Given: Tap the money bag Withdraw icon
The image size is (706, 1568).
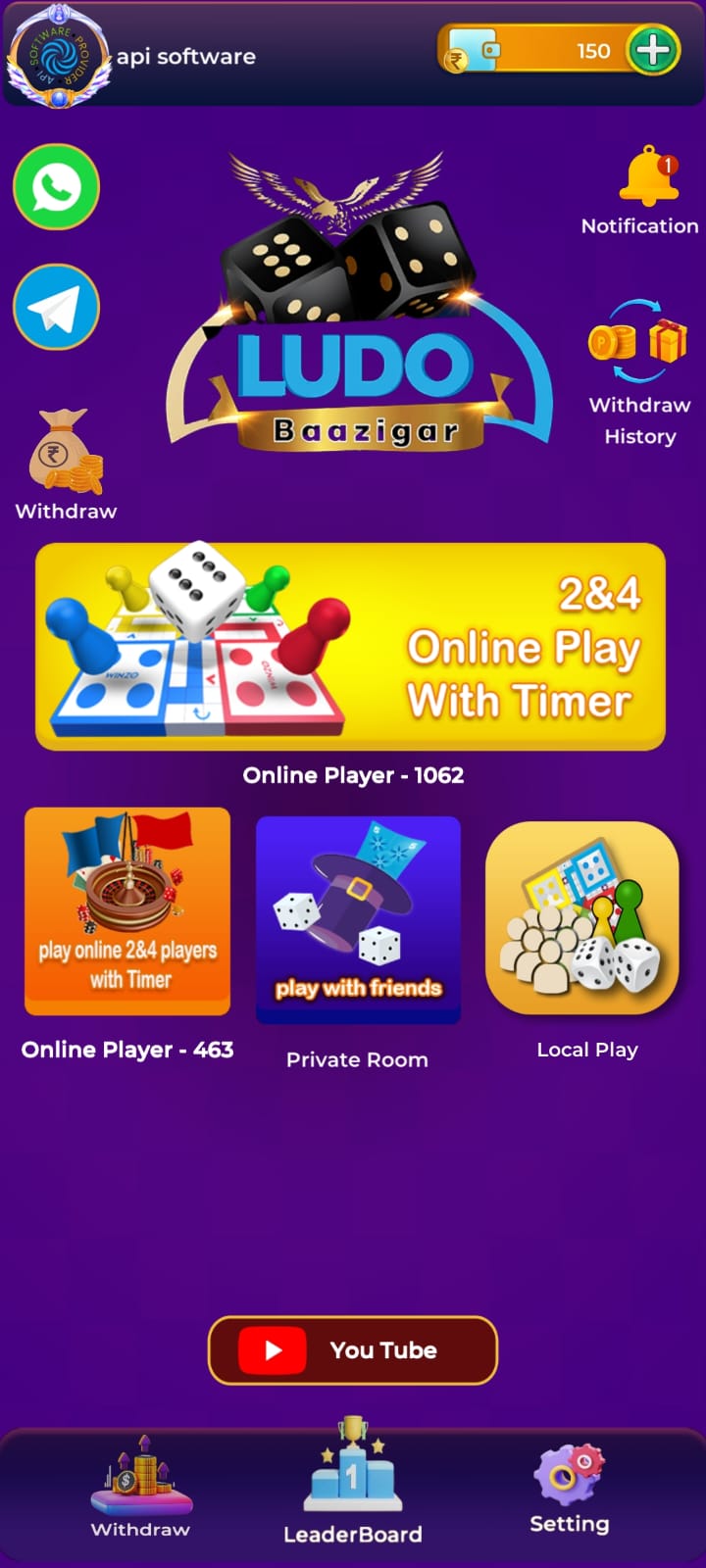Looking at the screenshot, I should 66,453.
